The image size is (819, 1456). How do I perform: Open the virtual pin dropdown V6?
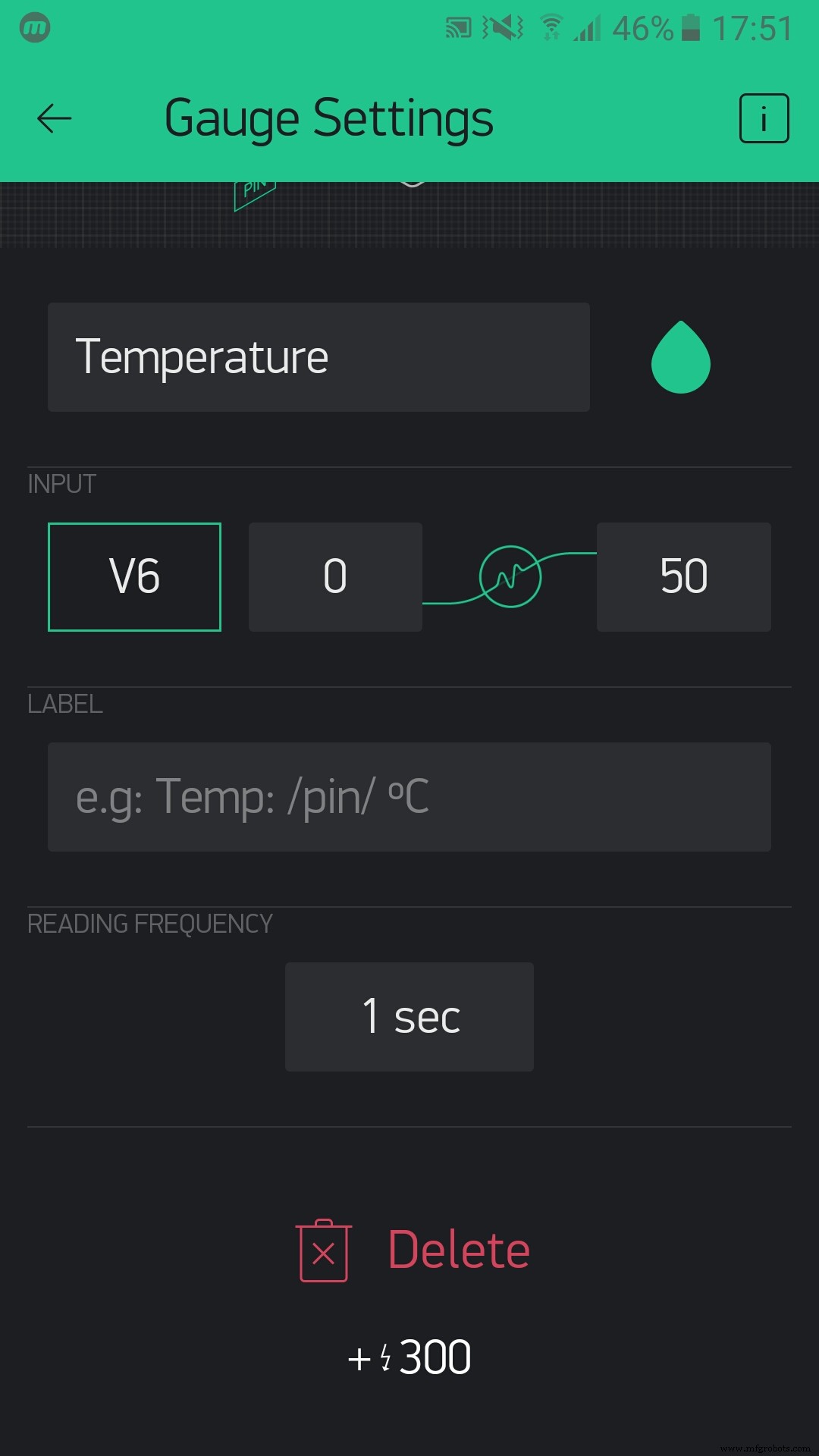click(133, 577)
